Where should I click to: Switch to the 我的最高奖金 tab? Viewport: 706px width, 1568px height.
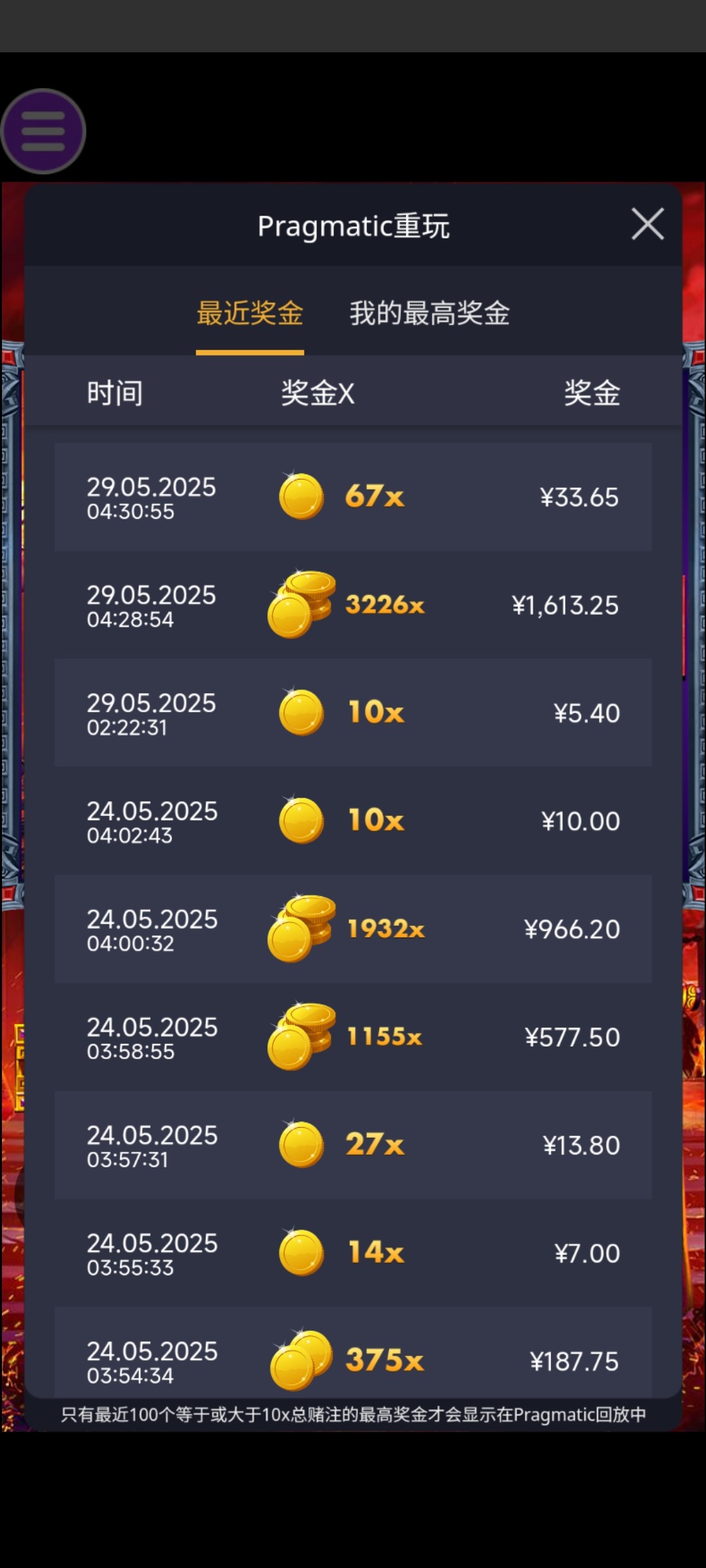[x=429, y=314]
